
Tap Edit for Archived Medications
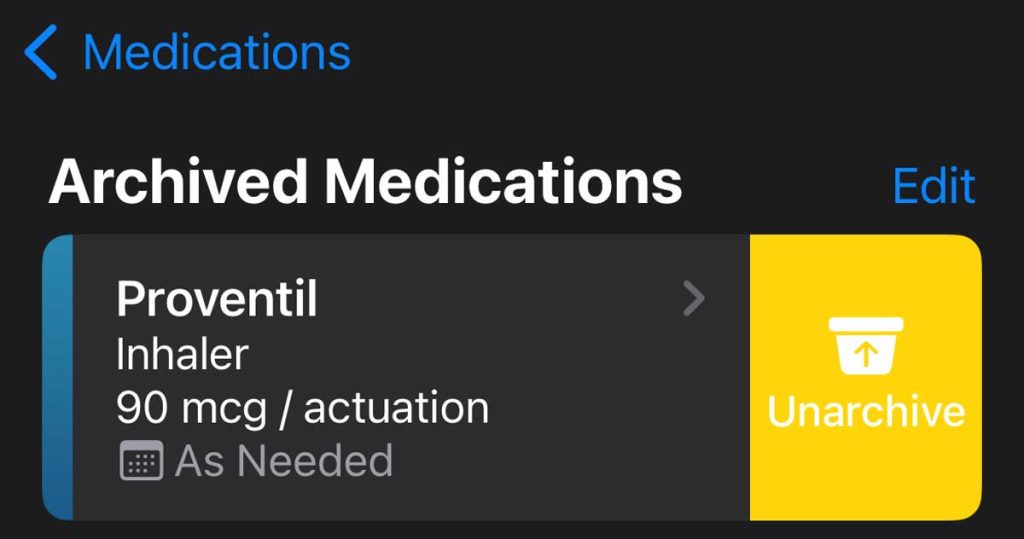(x=933, y=185)
